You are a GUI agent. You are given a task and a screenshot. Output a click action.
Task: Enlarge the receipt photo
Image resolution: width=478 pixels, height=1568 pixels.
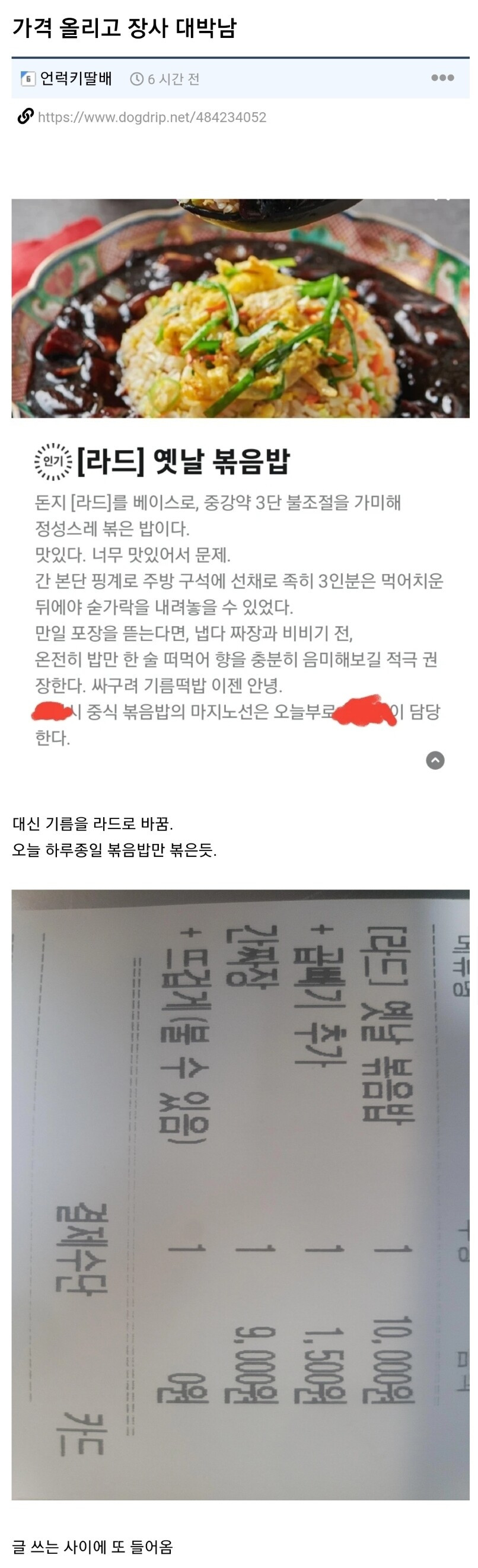(x=240, y=1193)
